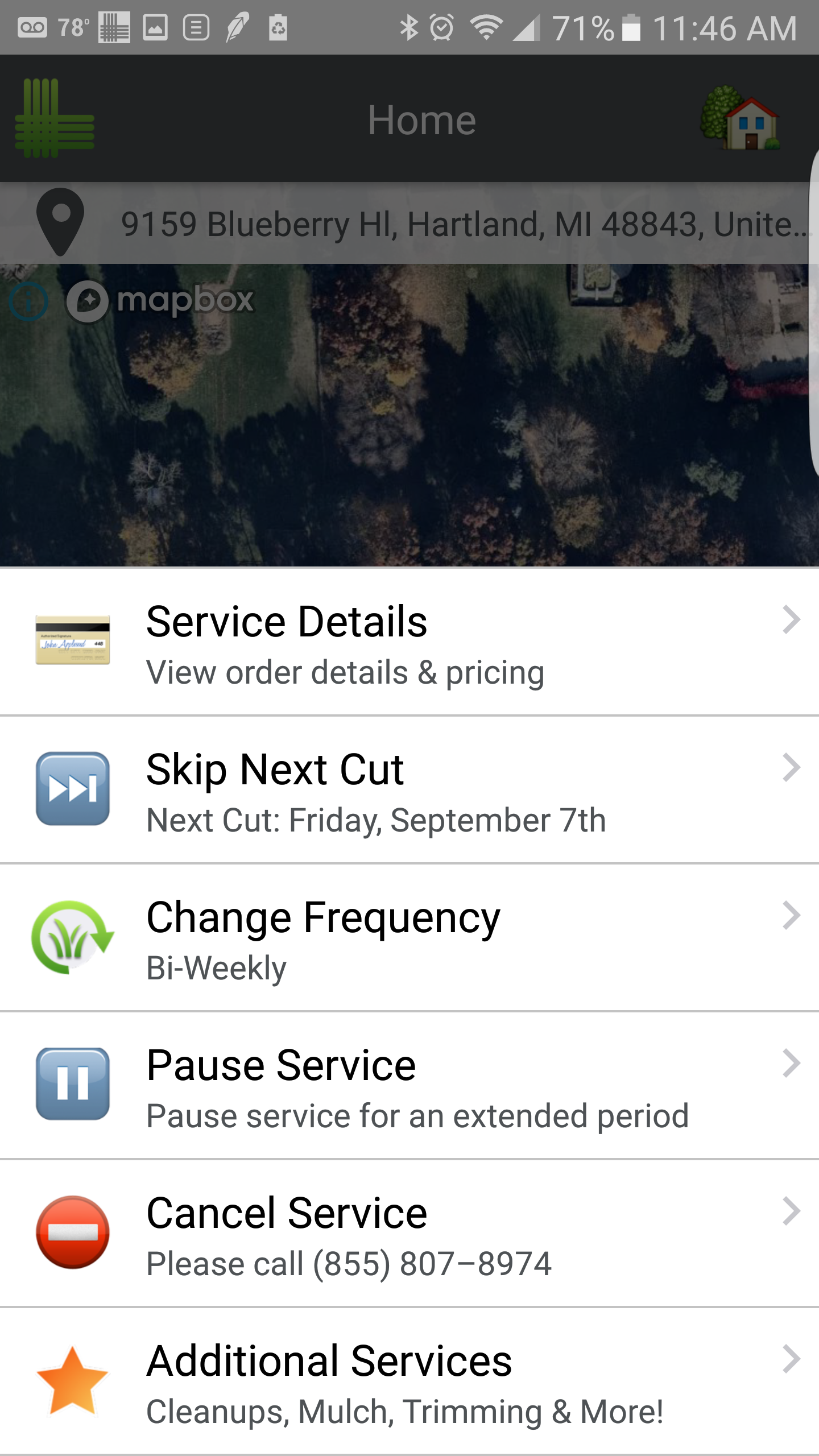Select Skip Next Cut
Viewport: 819px width, 1456px height.
click(409, 790)
